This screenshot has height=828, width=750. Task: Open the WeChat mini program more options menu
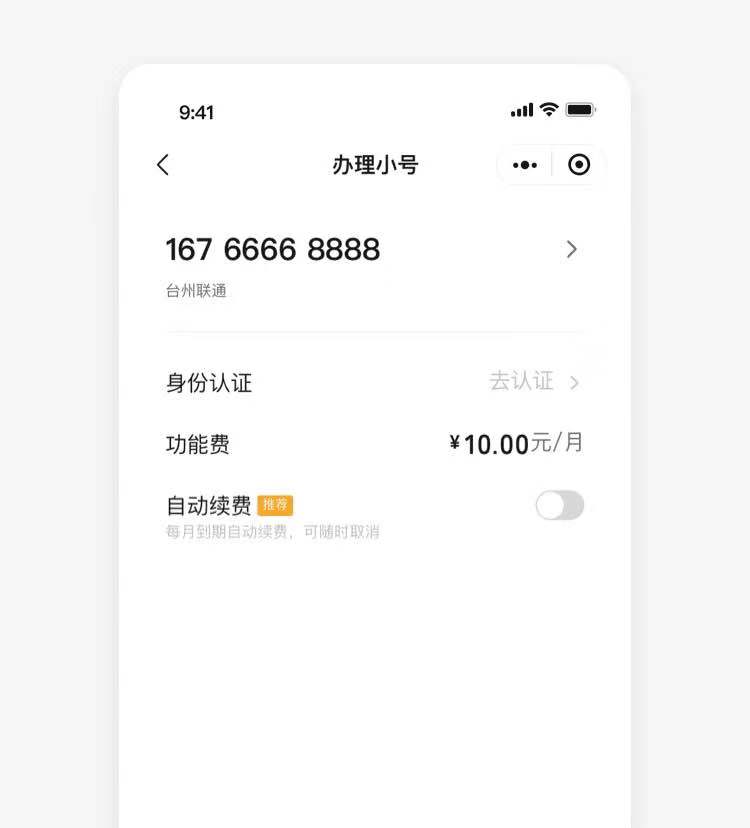coord(525,165)
